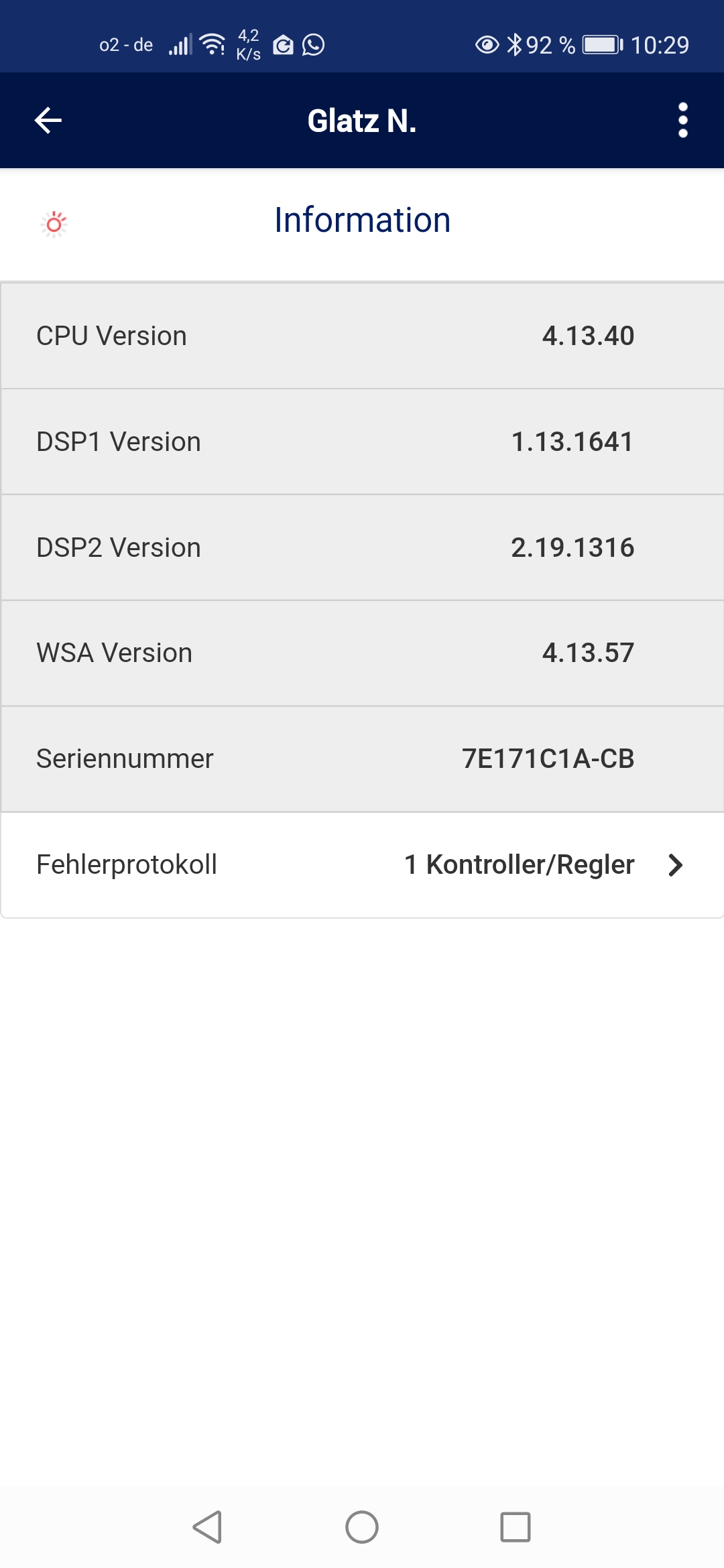The image size is (724, 1568).
Task: Go back using the app bar arrow
Action: pos(48,121)
